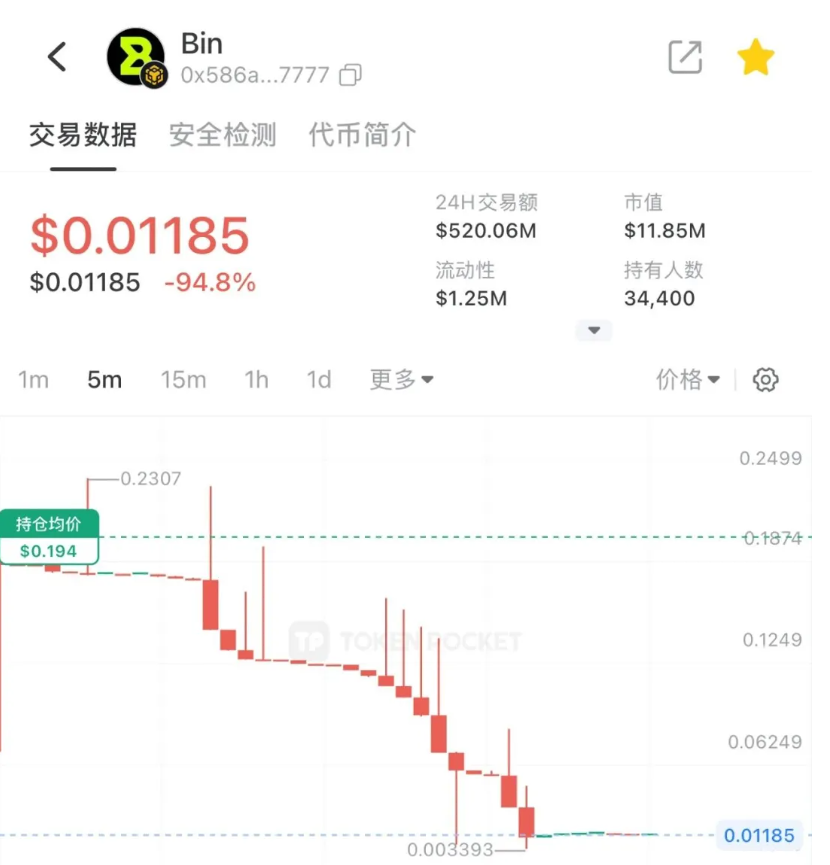Open the share/external link icon
830x865 pixels.
pos(685,58)
